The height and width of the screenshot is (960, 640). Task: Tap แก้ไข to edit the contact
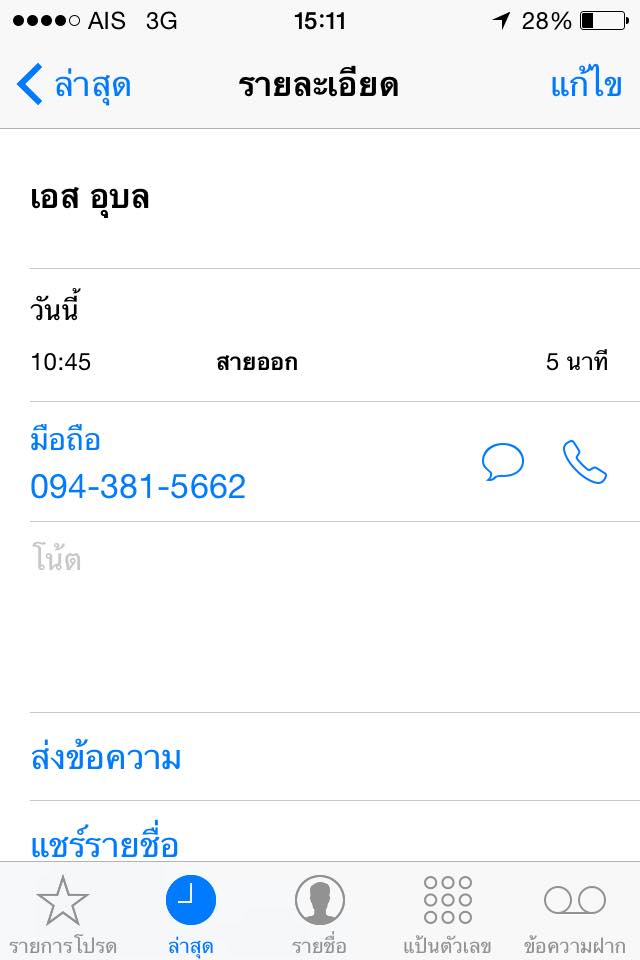585,86
